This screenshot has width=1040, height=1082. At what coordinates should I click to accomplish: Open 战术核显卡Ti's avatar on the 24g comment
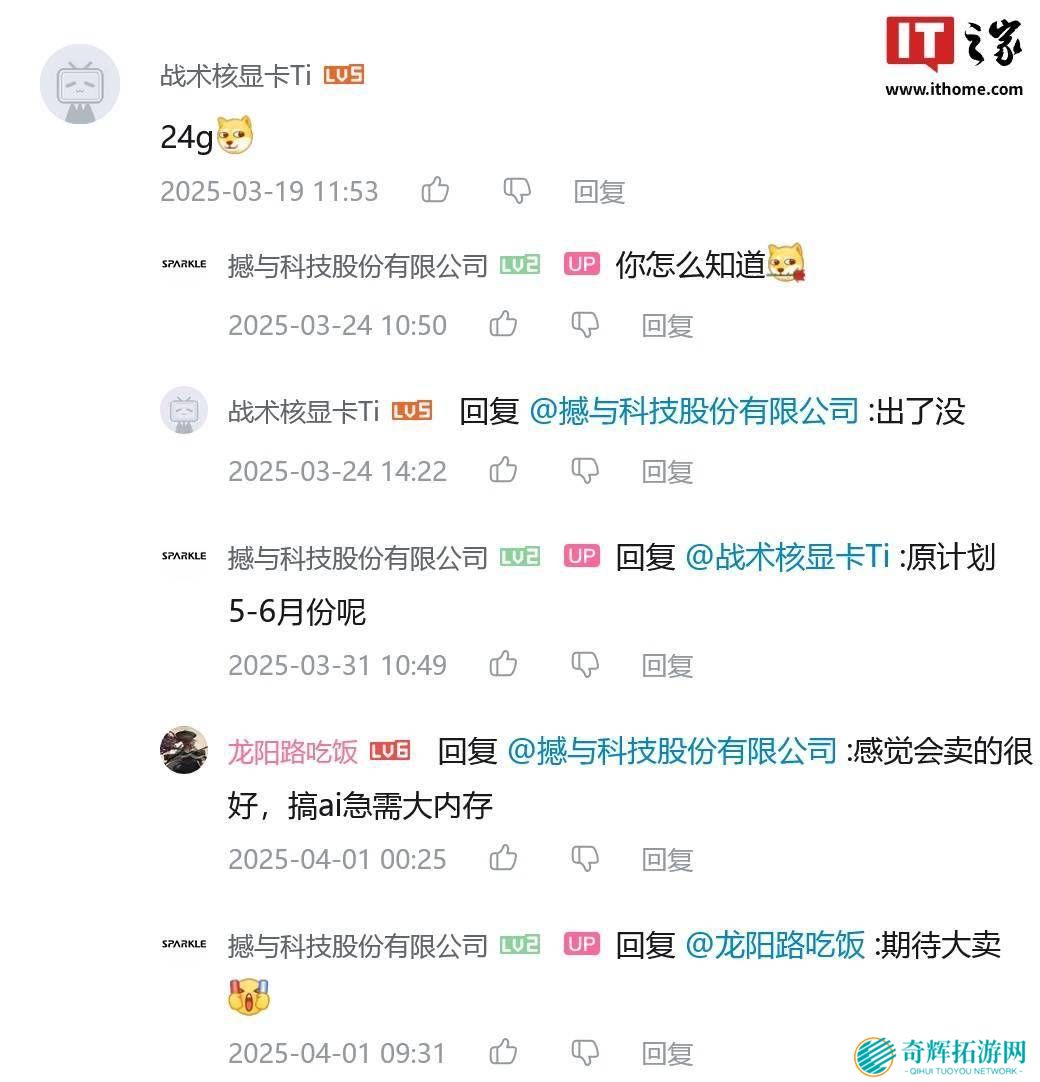click(80, 84)
